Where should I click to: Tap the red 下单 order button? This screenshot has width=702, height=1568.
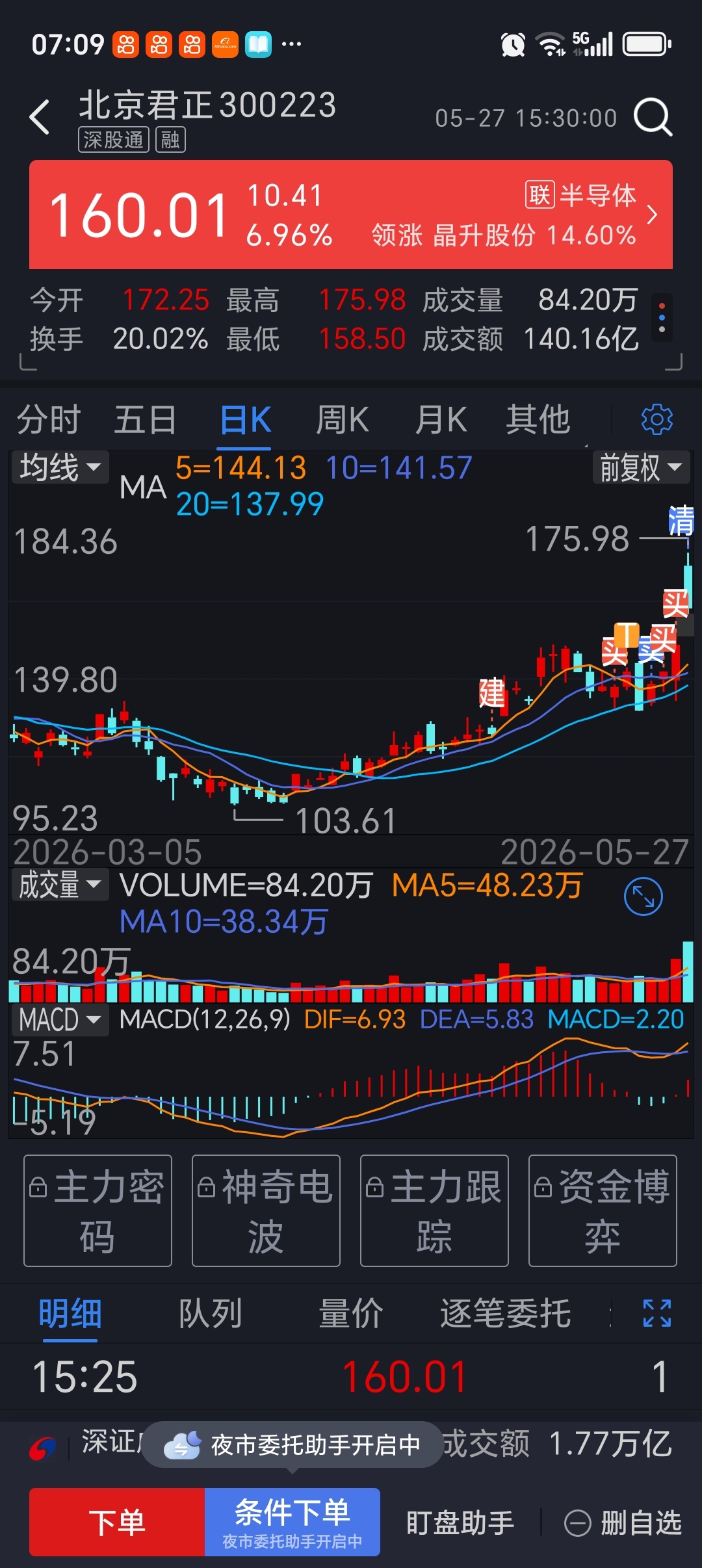click(117, 1522)
